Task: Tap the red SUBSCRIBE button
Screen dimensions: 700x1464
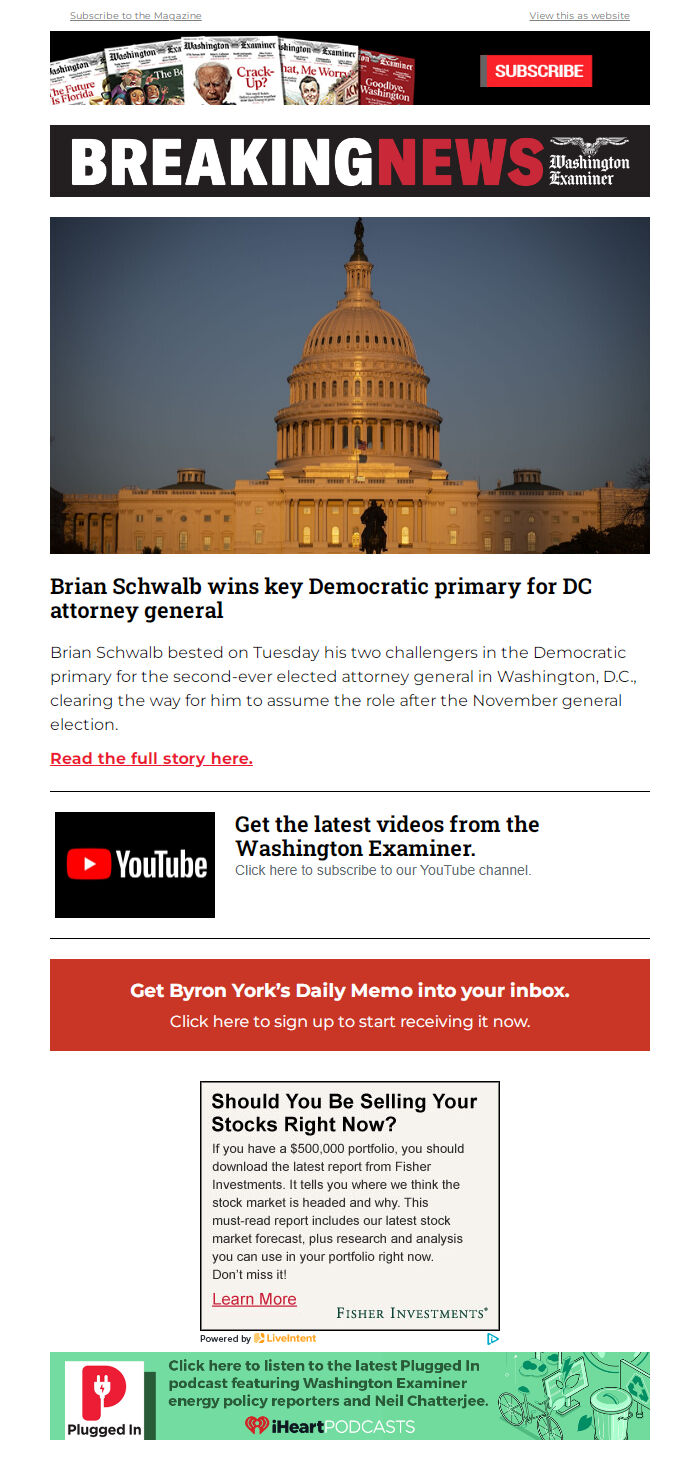Action: click(x=538, y=71)
